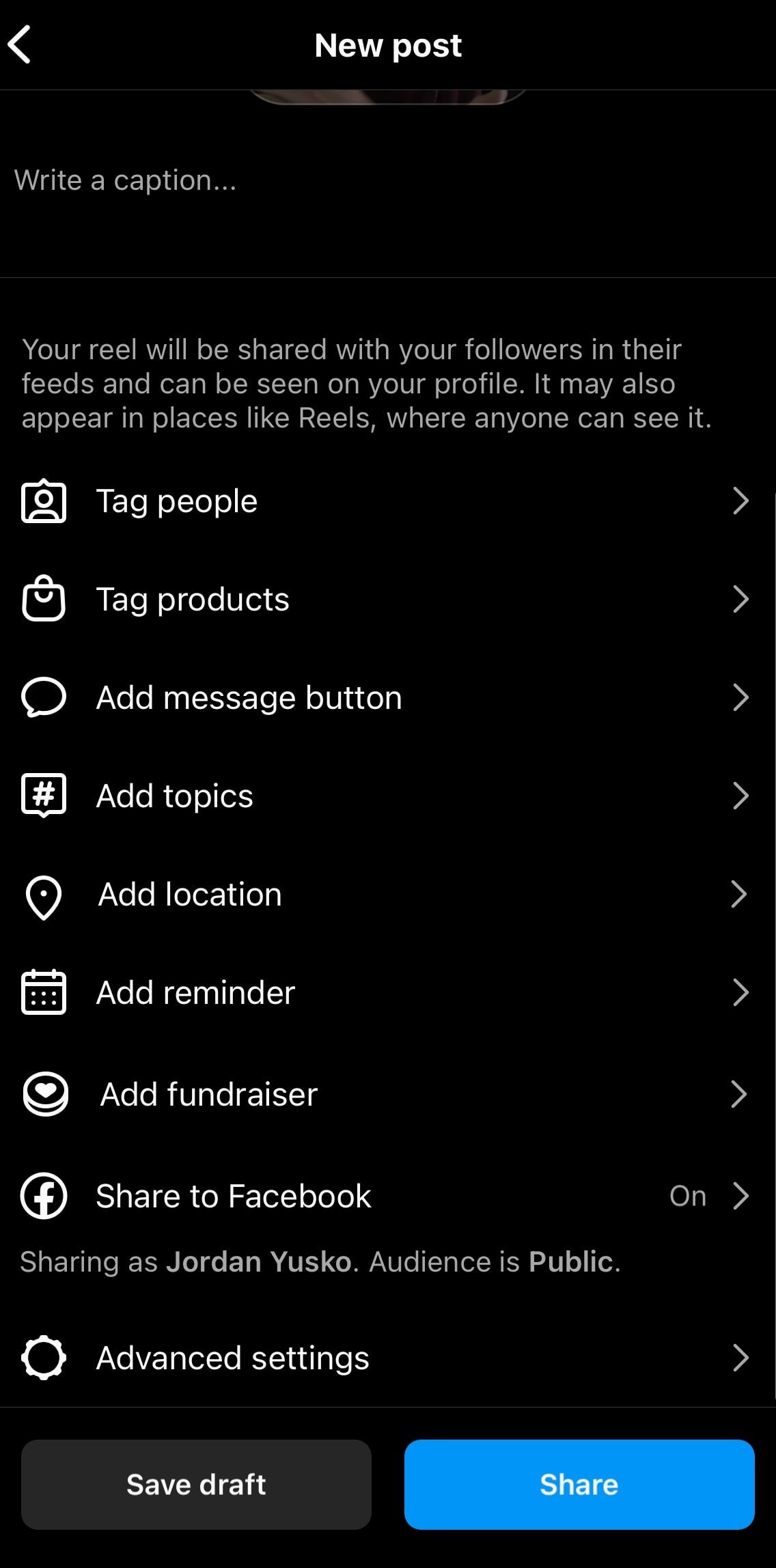Image resolution: width=776 pixels, height=1568 pixels.
Task: Go back from the New post screen
Action: (20, 45)
